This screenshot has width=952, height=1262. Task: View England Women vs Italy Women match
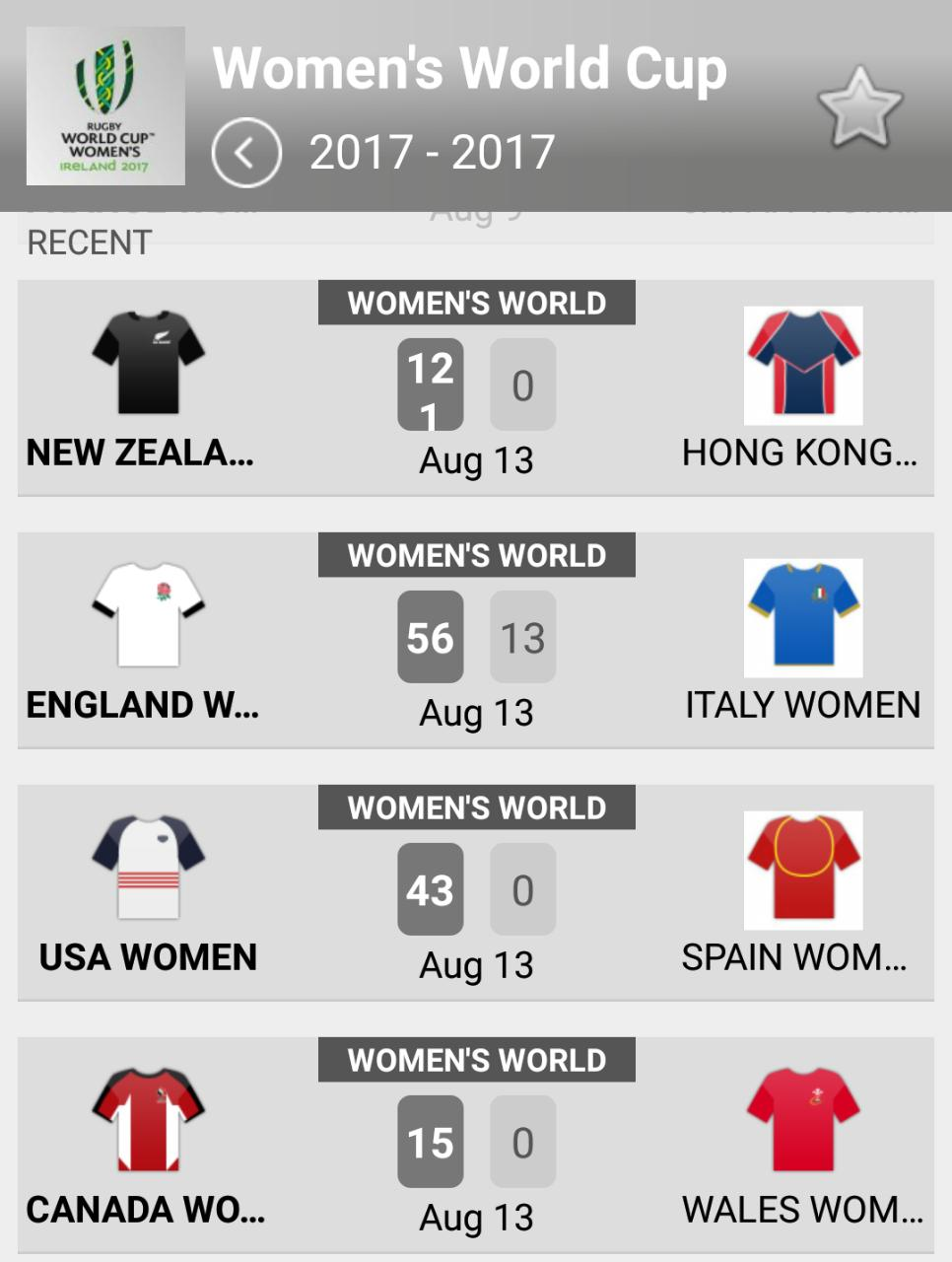click(x=476, y=641)
